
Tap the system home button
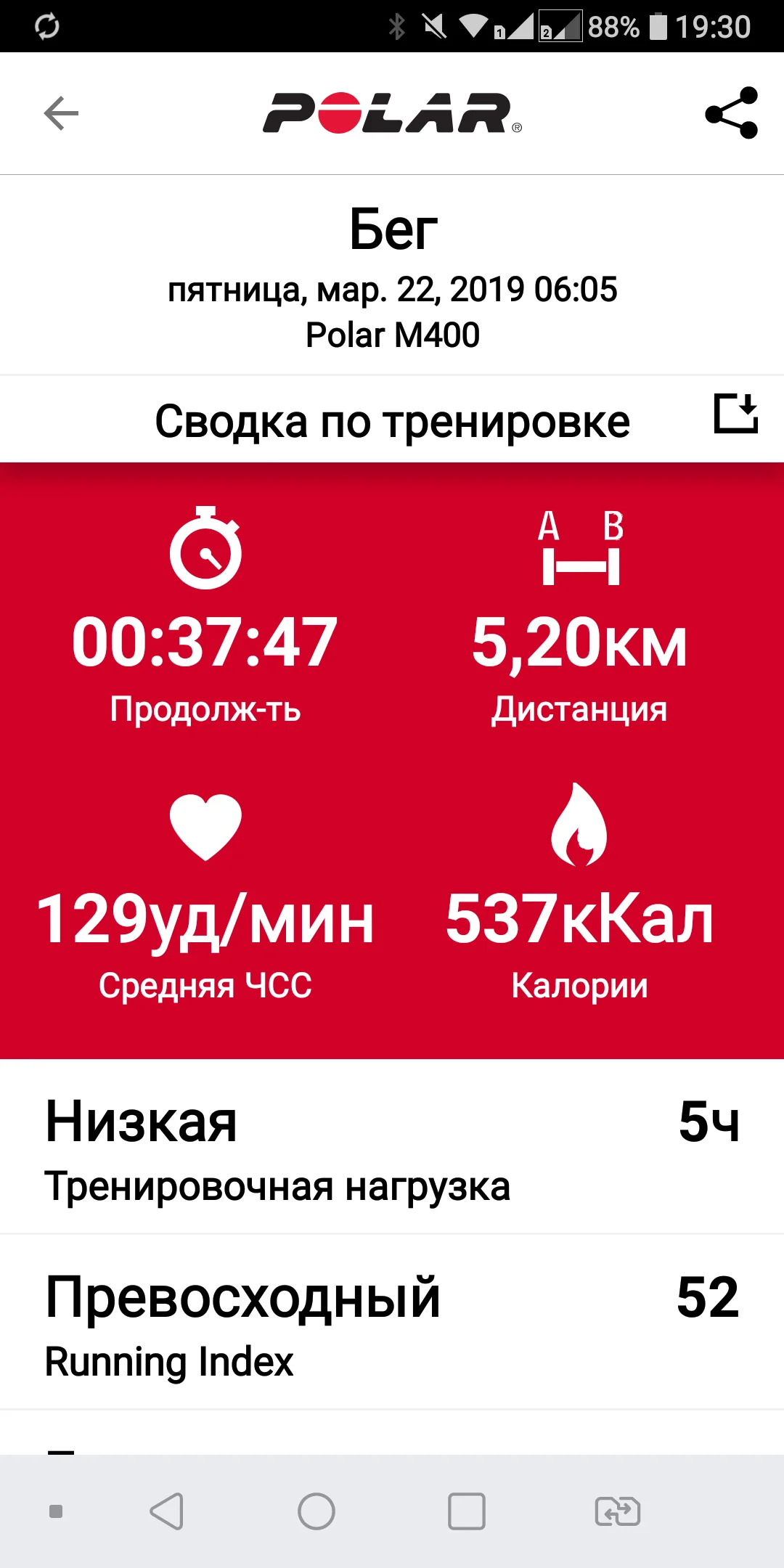point(317,1511)
